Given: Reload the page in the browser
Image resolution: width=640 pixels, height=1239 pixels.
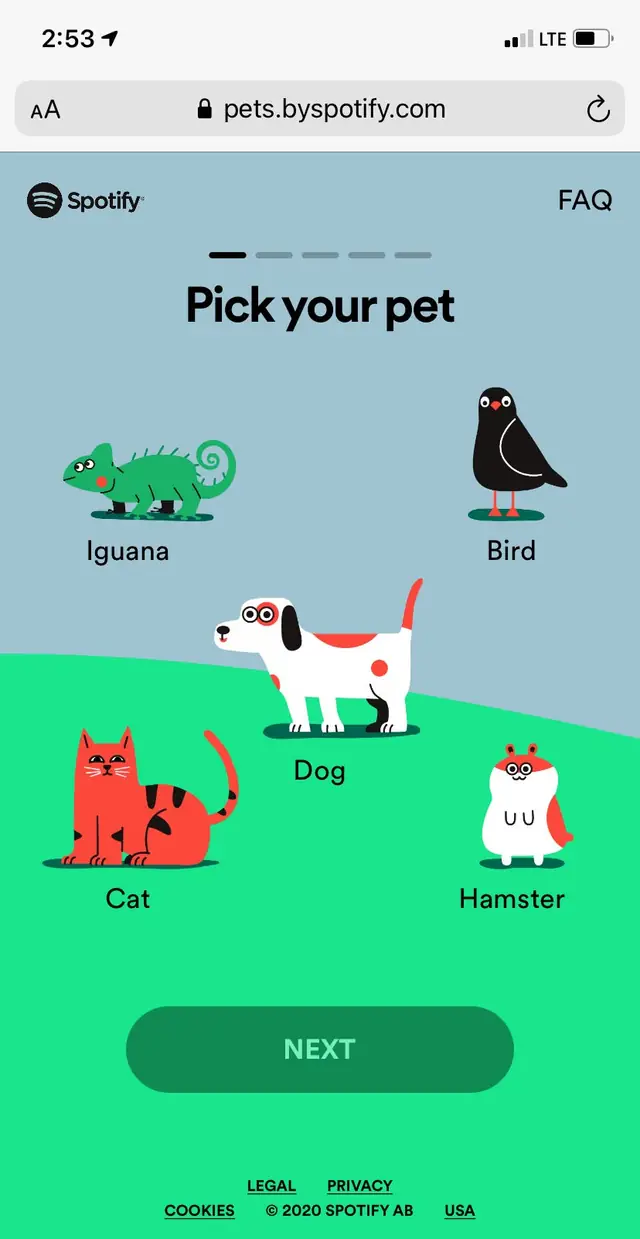Looking at the screenshot, I should pyautogui.click(x=598, y=110).
